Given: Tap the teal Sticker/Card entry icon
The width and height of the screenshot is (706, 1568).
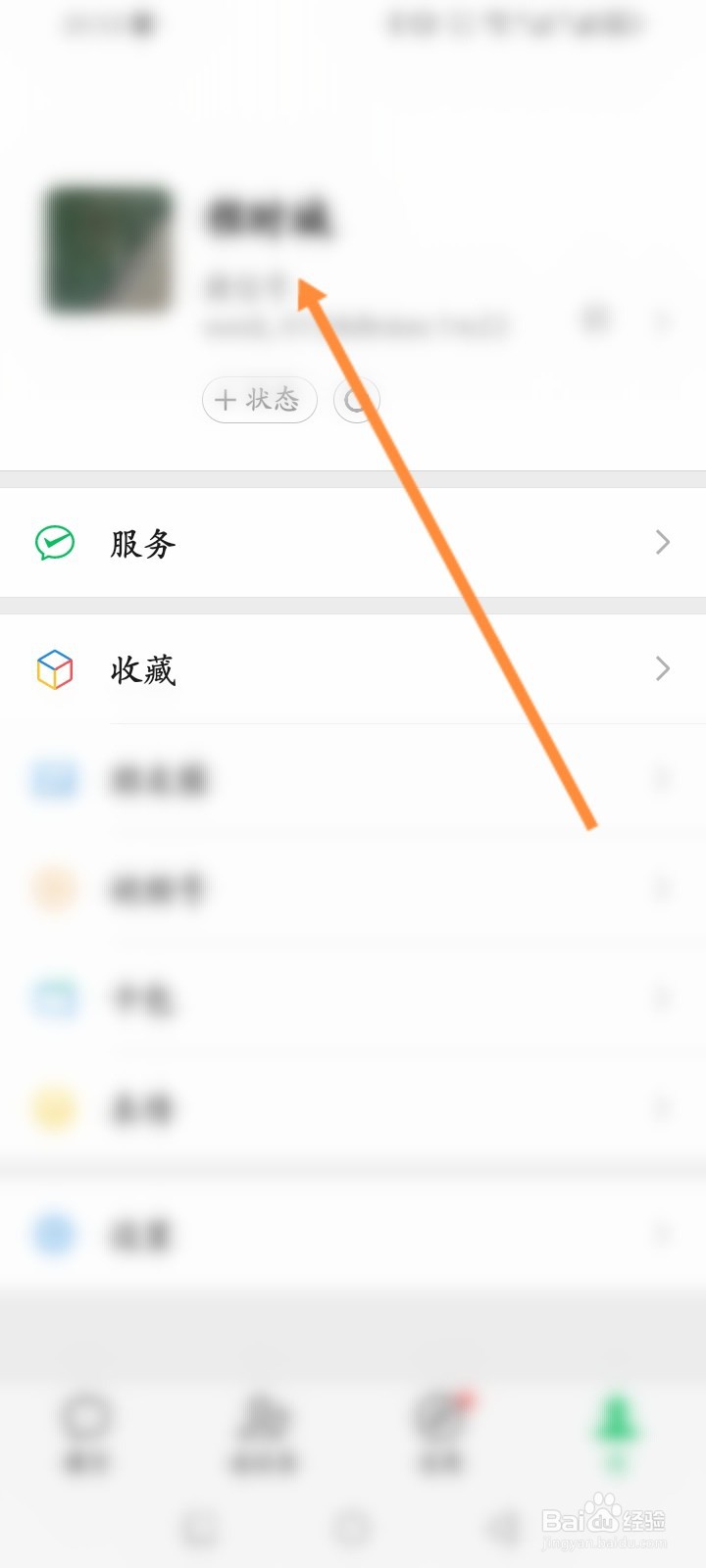Looking at the screenshot, I should pos(53,999).
